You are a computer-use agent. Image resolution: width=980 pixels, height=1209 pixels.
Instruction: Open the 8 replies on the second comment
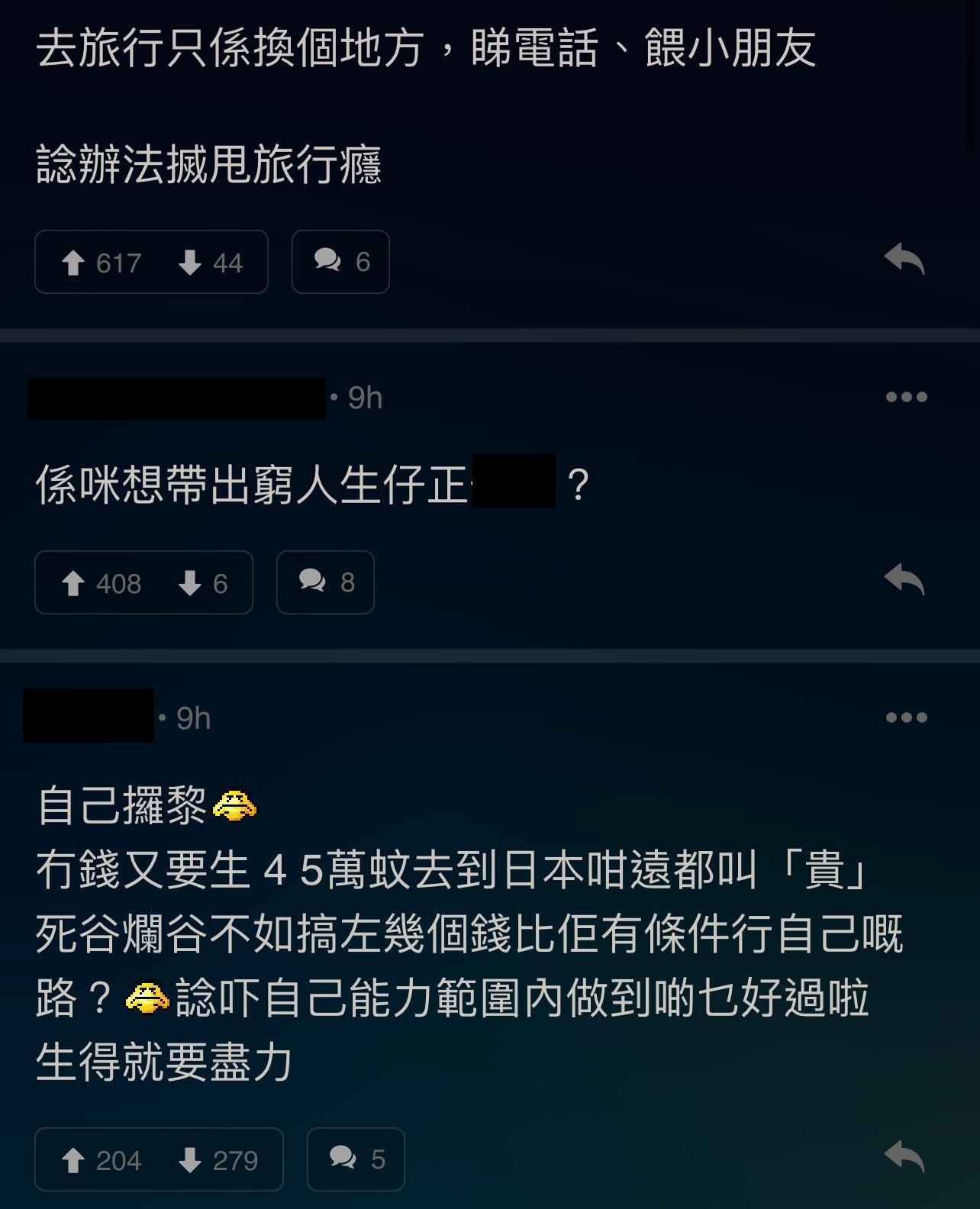point(324,583)
